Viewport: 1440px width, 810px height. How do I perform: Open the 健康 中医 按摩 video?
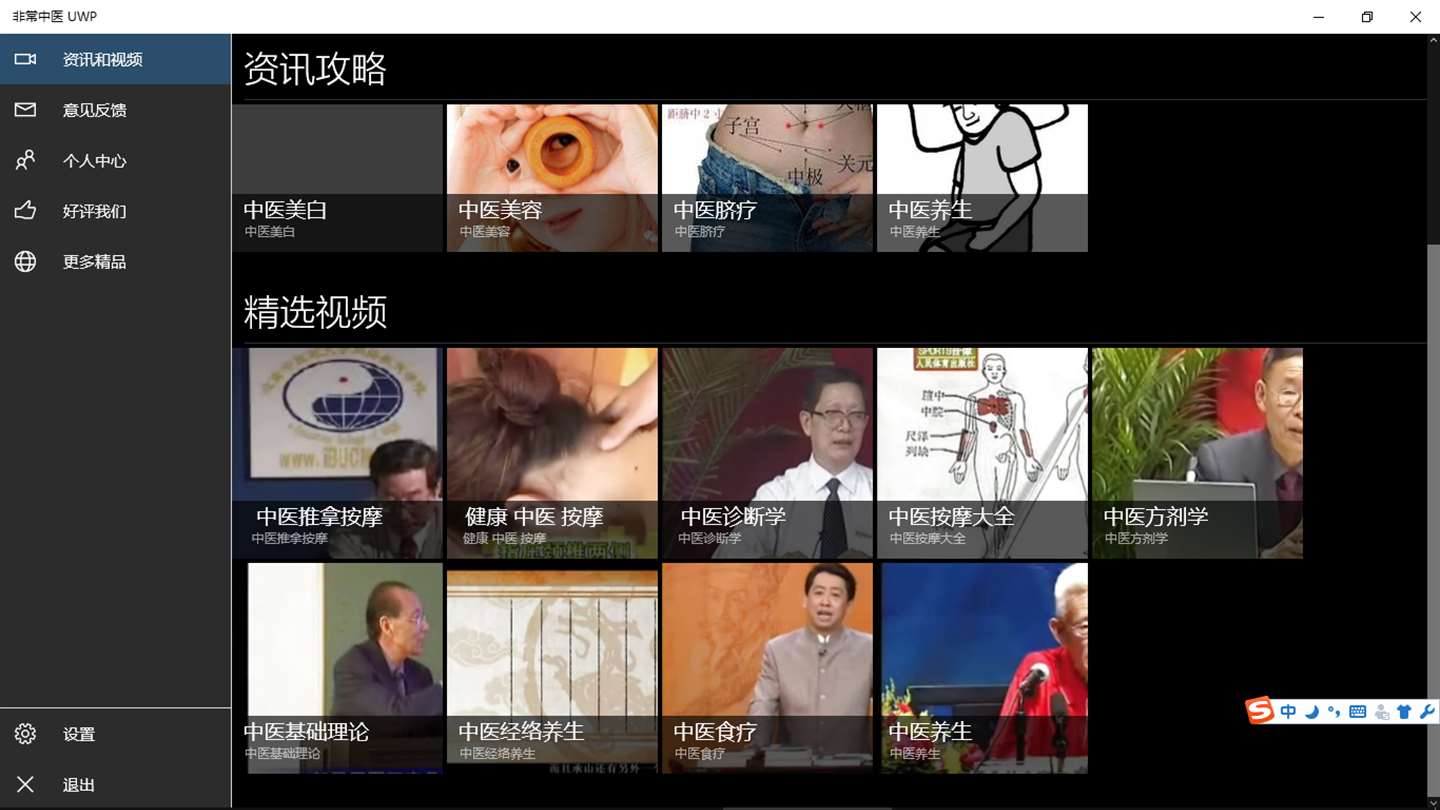pos(552,453)
